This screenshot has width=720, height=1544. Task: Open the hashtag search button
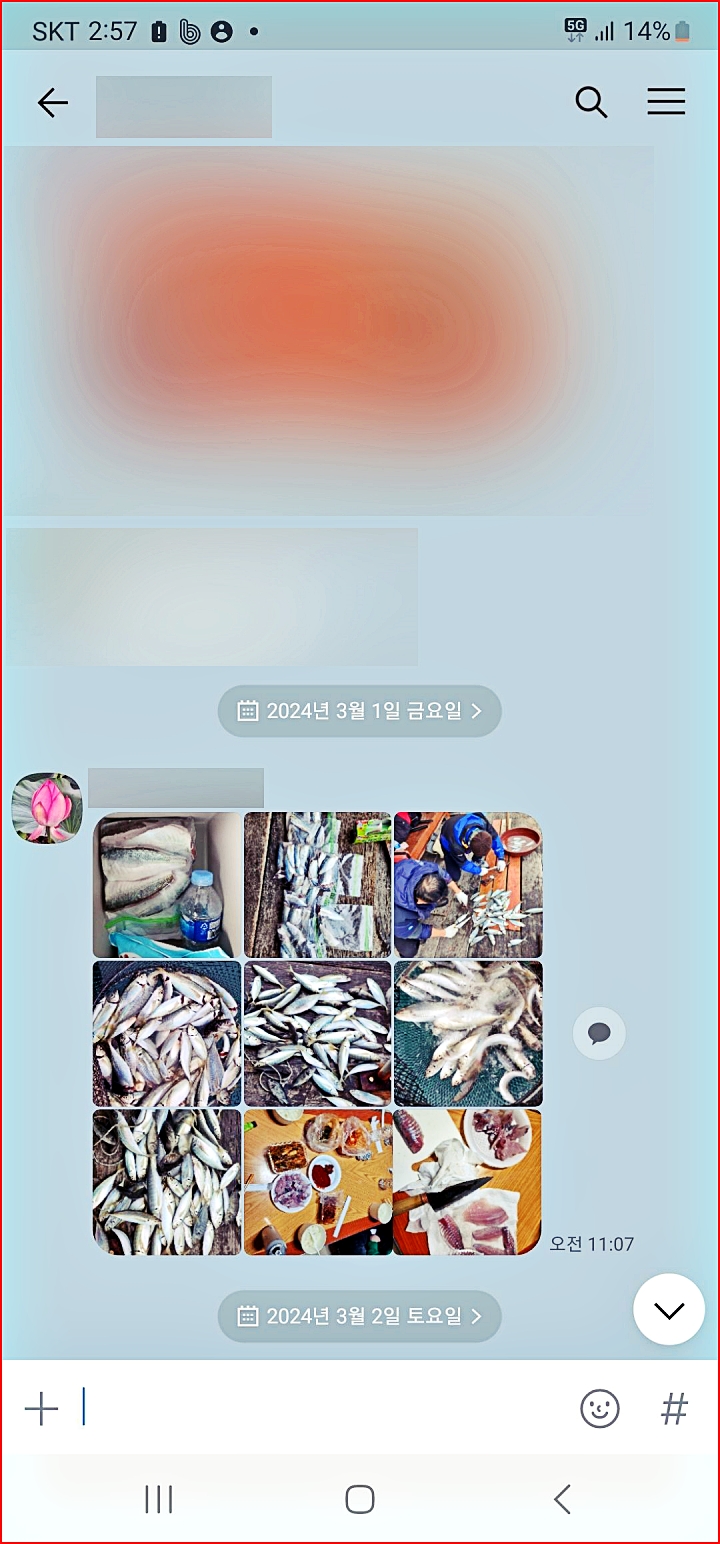[675, 1409]
